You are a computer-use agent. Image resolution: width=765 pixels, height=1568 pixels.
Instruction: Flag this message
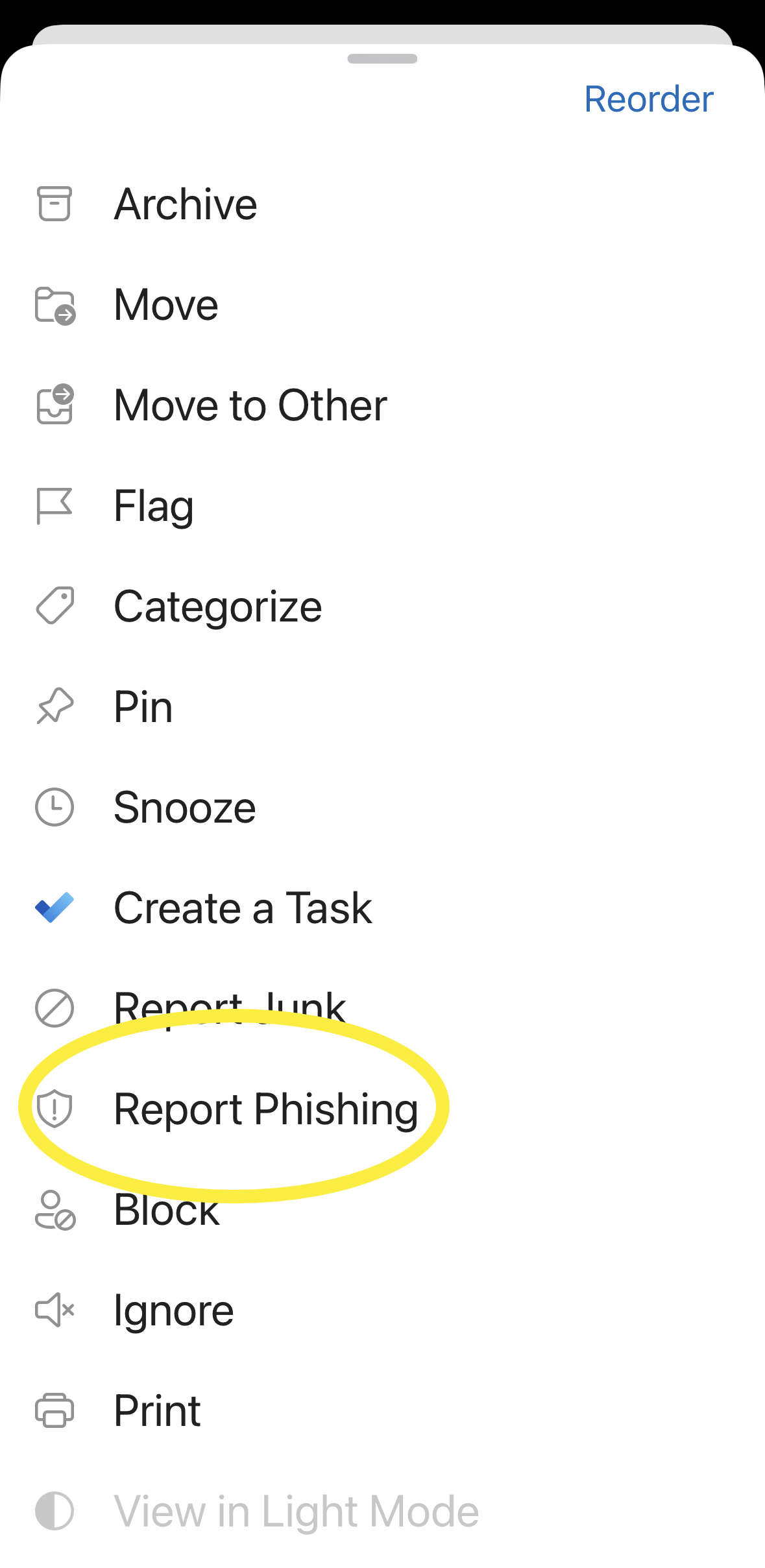tap(153, 506)
